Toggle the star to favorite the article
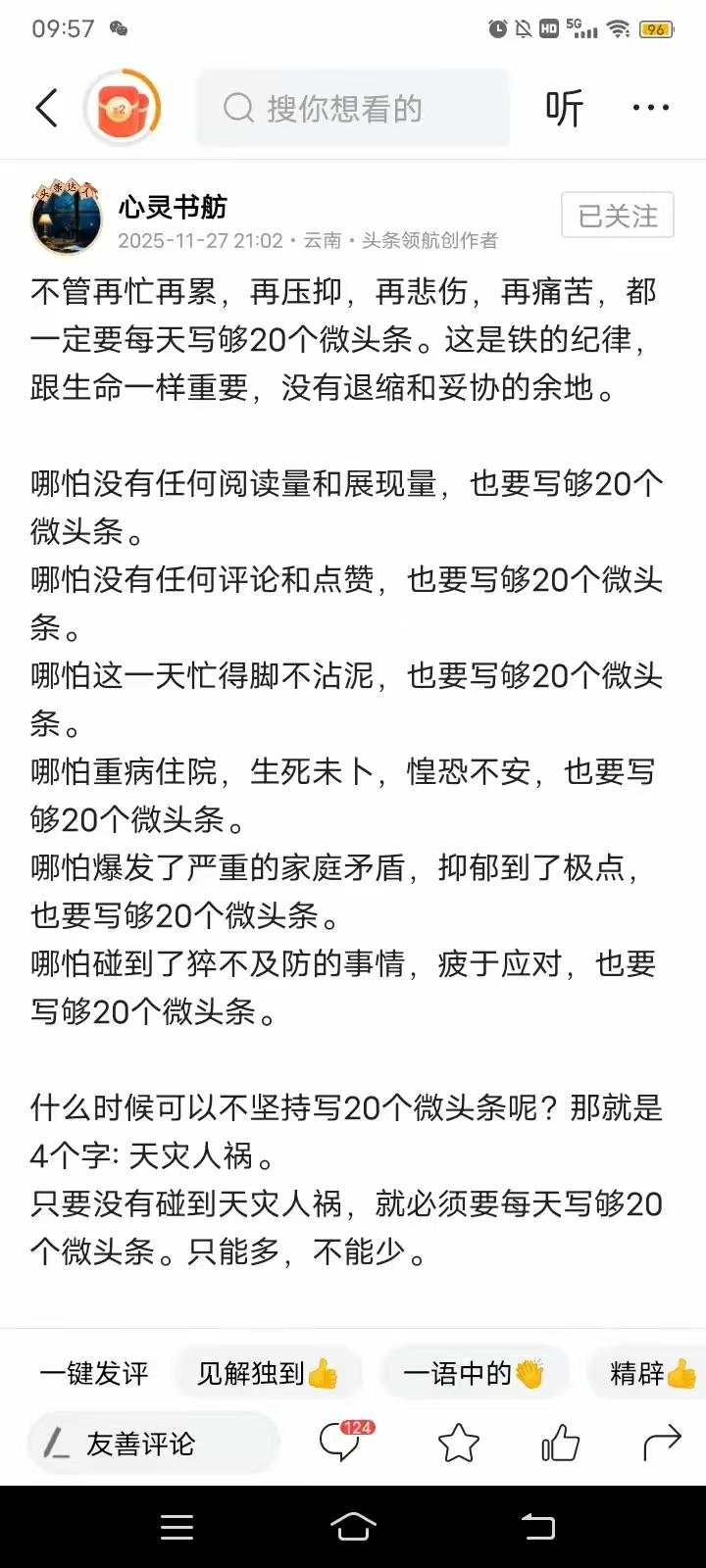 coord(460,1443)
